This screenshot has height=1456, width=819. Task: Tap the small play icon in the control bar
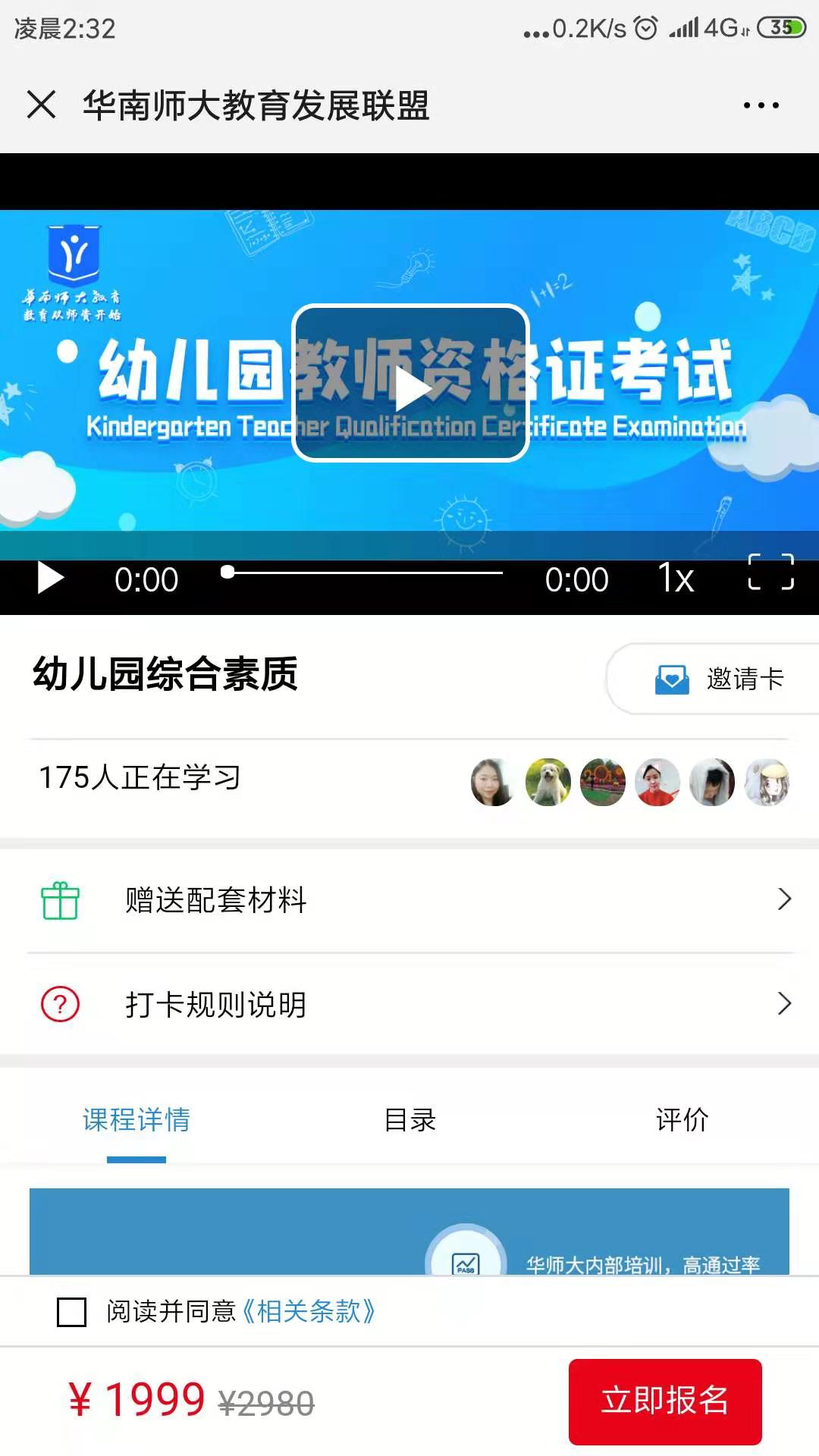click(50, 579)
